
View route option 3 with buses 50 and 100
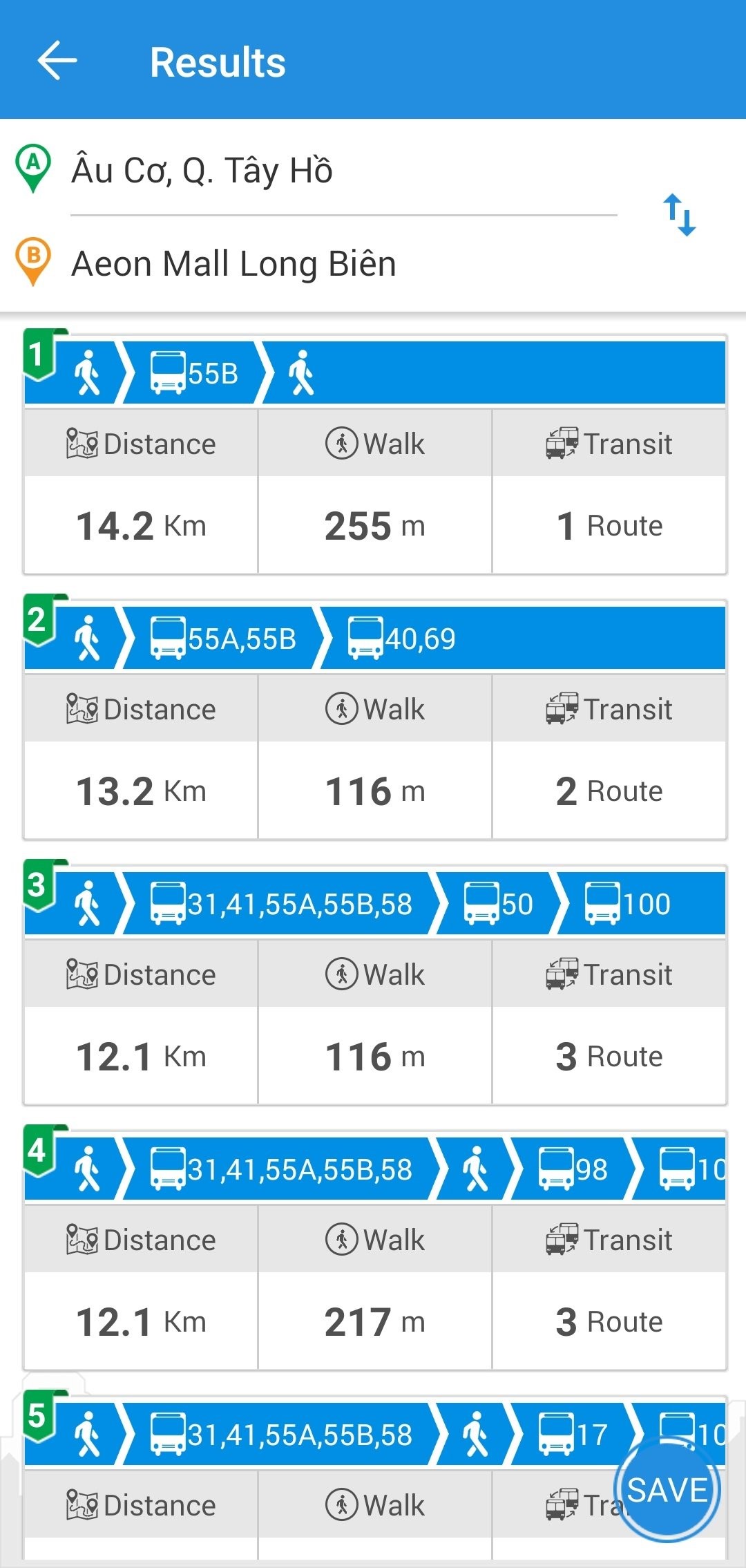point(375,985)
